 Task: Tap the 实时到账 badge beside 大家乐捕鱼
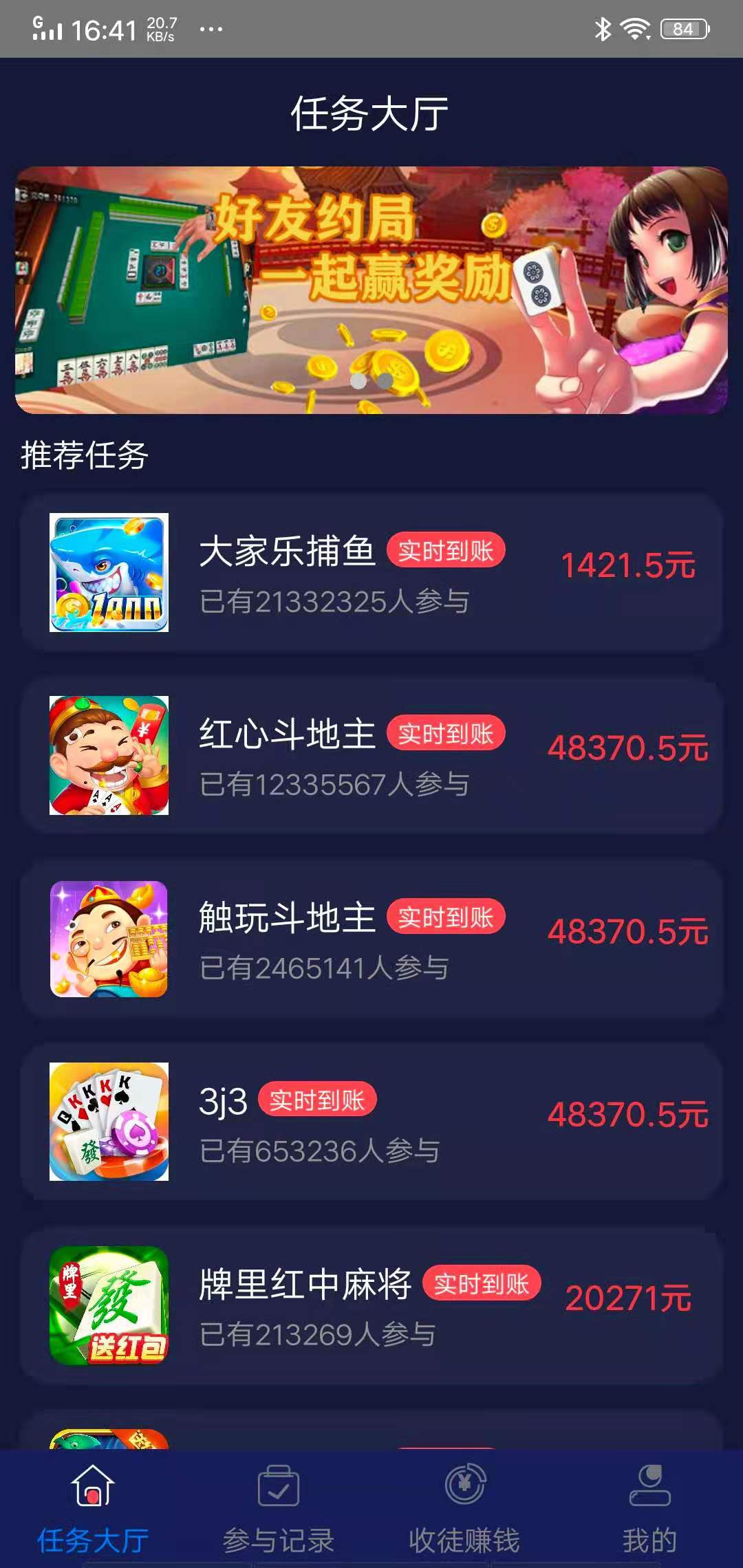pos(446,550)
